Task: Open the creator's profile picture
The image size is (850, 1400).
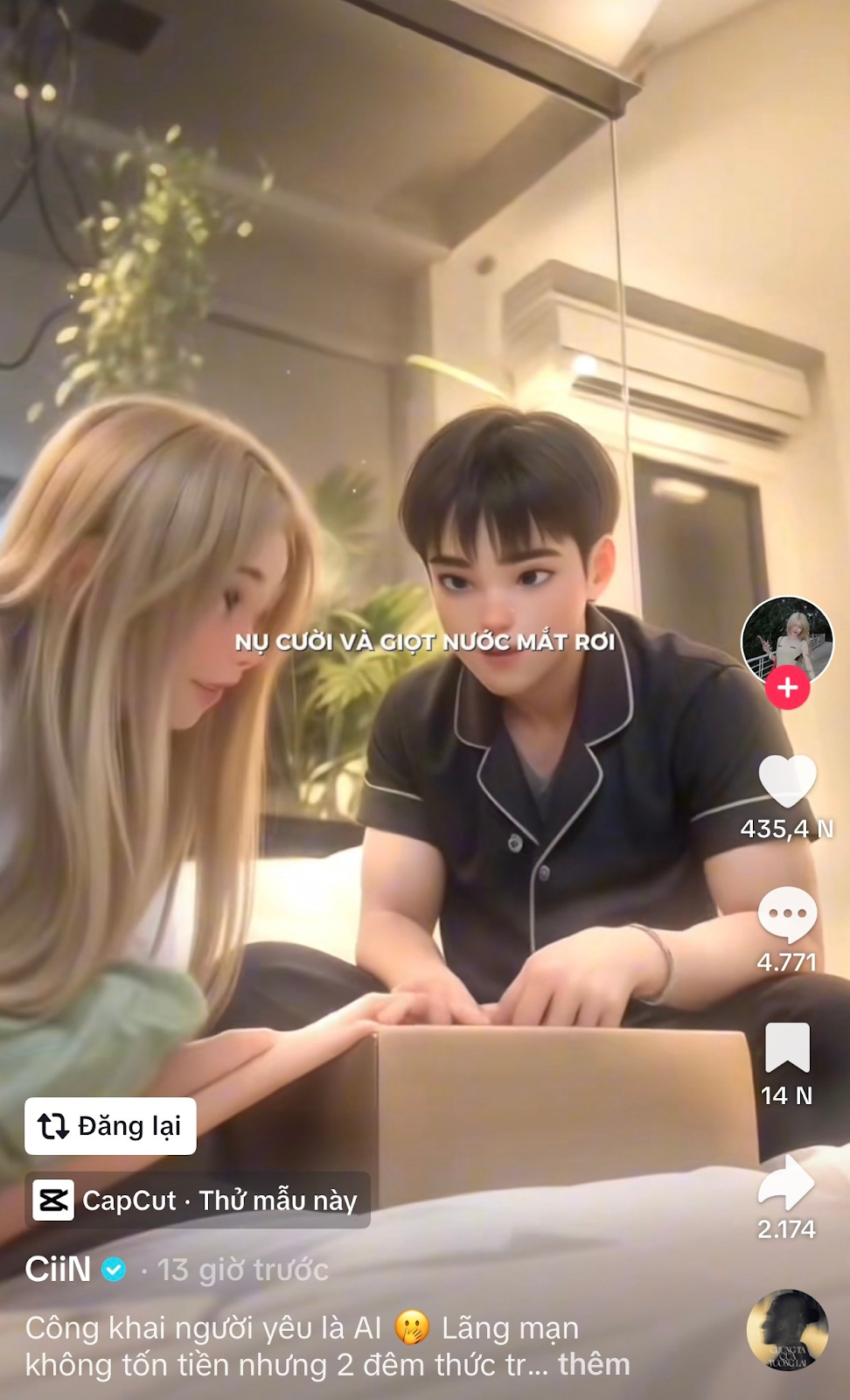Action: pyautogui.click(x=787, y=639)
